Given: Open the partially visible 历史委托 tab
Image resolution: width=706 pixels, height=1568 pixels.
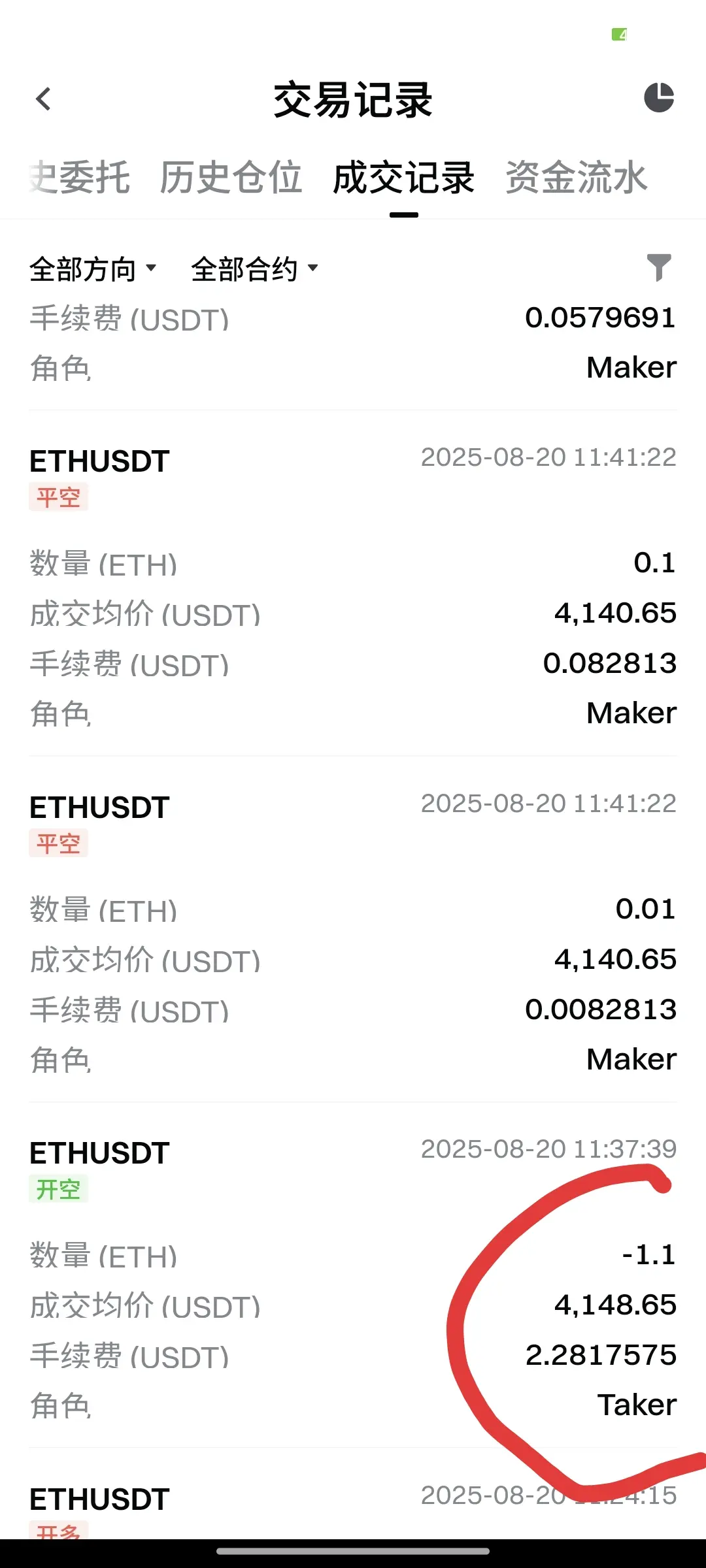Looking at the screenshot, I should coord(80,178).
